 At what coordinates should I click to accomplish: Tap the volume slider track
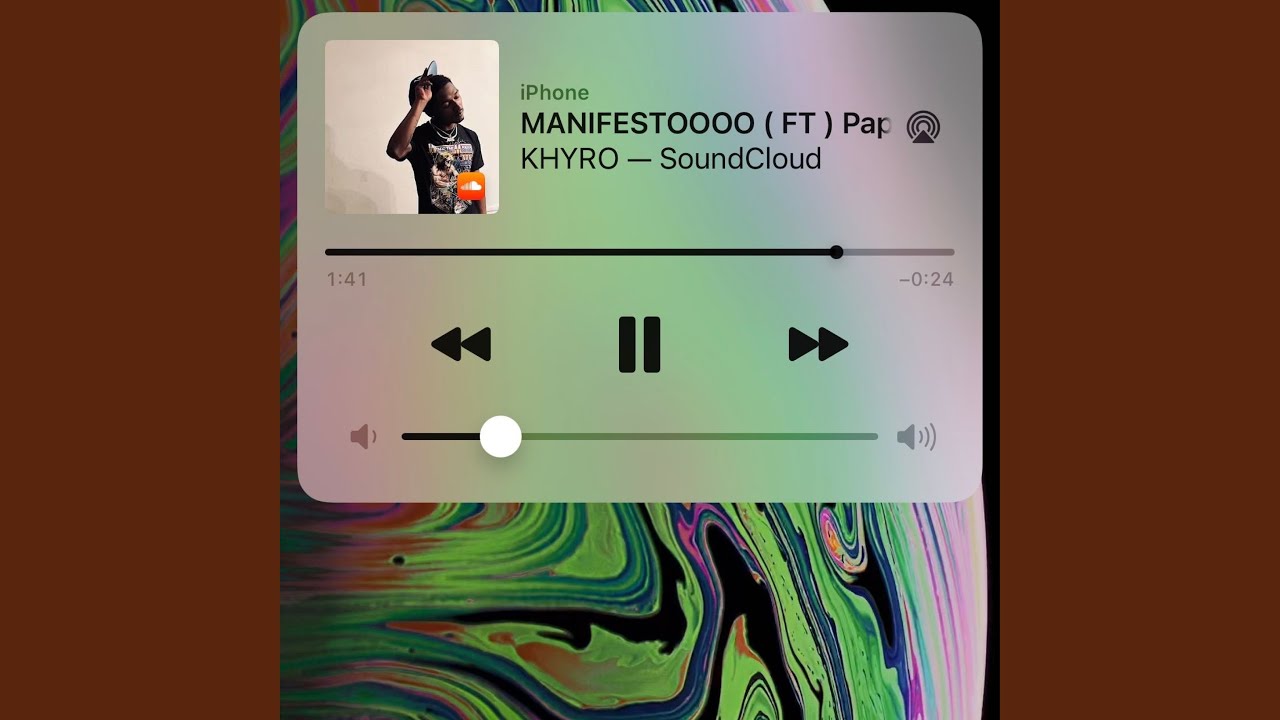point(639,437)
